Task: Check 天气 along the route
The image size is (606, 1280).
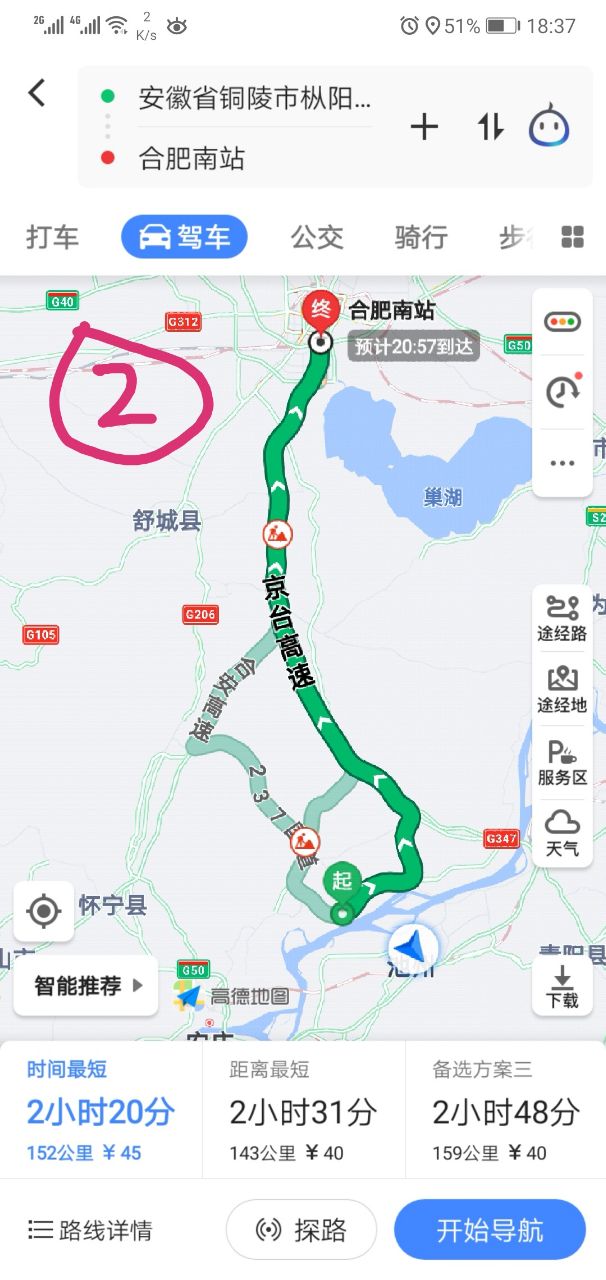Action: 562,833
